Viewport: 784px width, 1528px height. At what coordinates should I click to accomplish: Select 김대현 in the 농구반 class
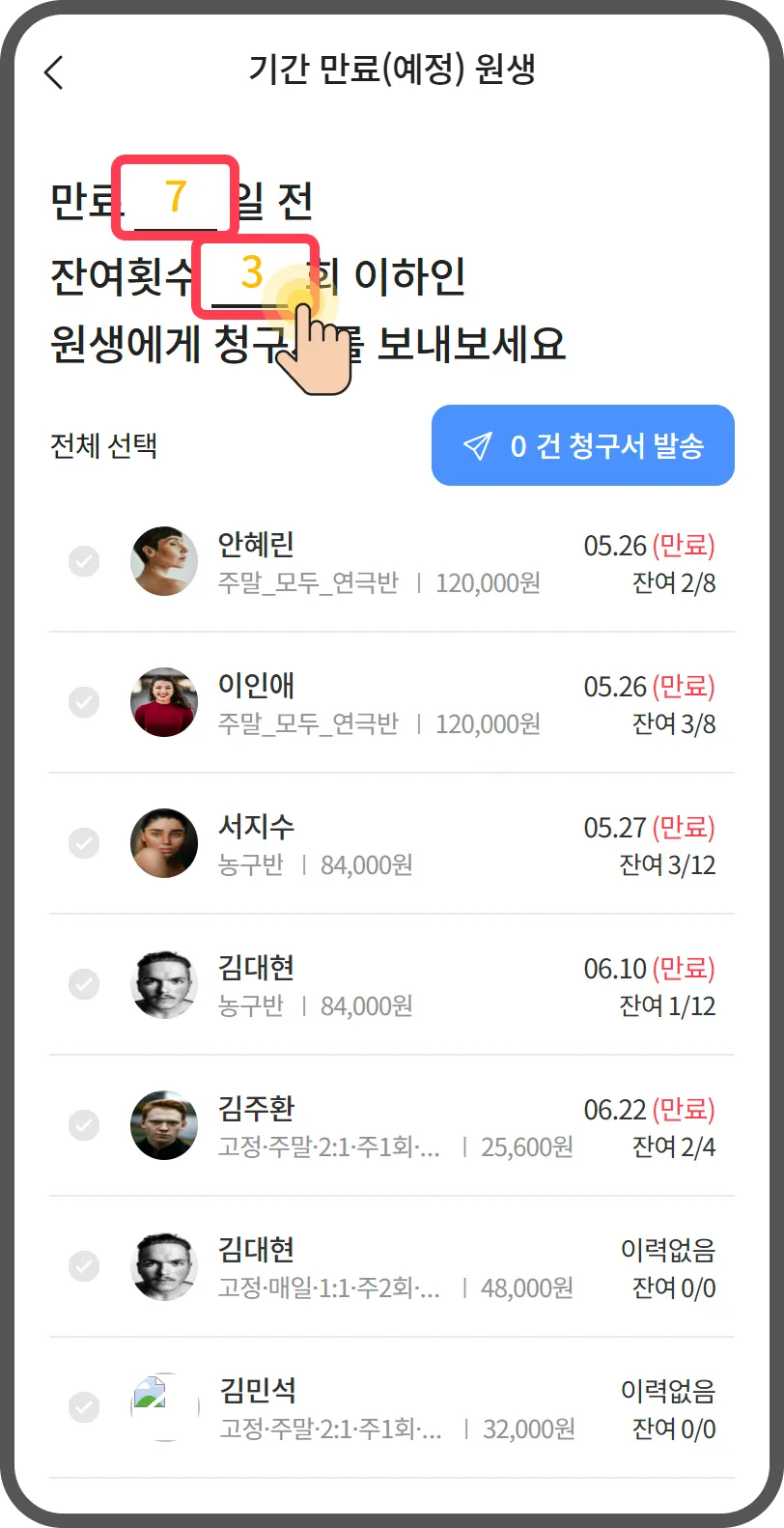(x=84, y=984)
